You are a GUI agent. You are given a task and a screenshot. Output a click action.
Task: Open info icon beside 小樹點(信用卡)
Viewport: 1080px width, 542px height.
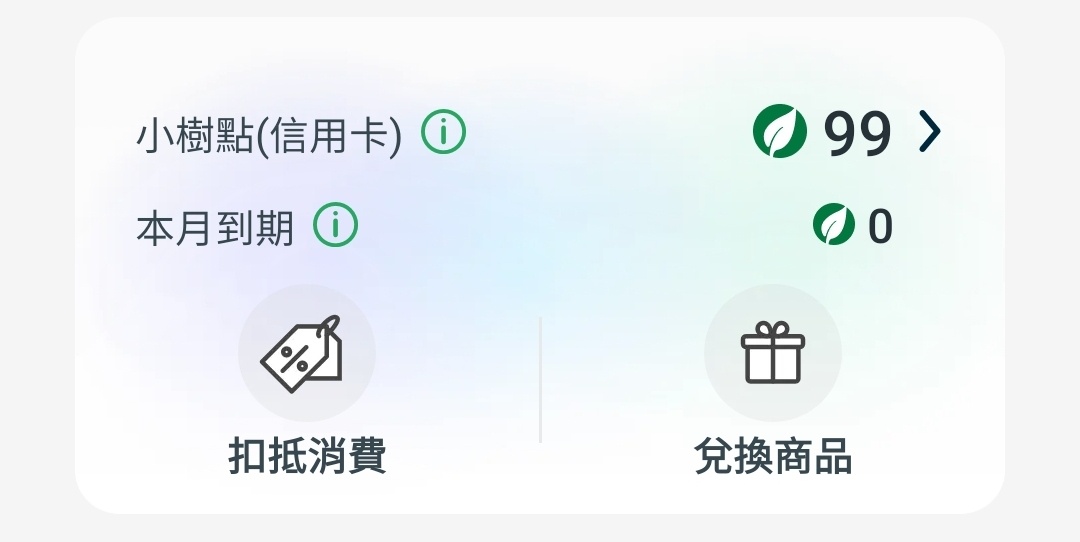click(443, 132)
